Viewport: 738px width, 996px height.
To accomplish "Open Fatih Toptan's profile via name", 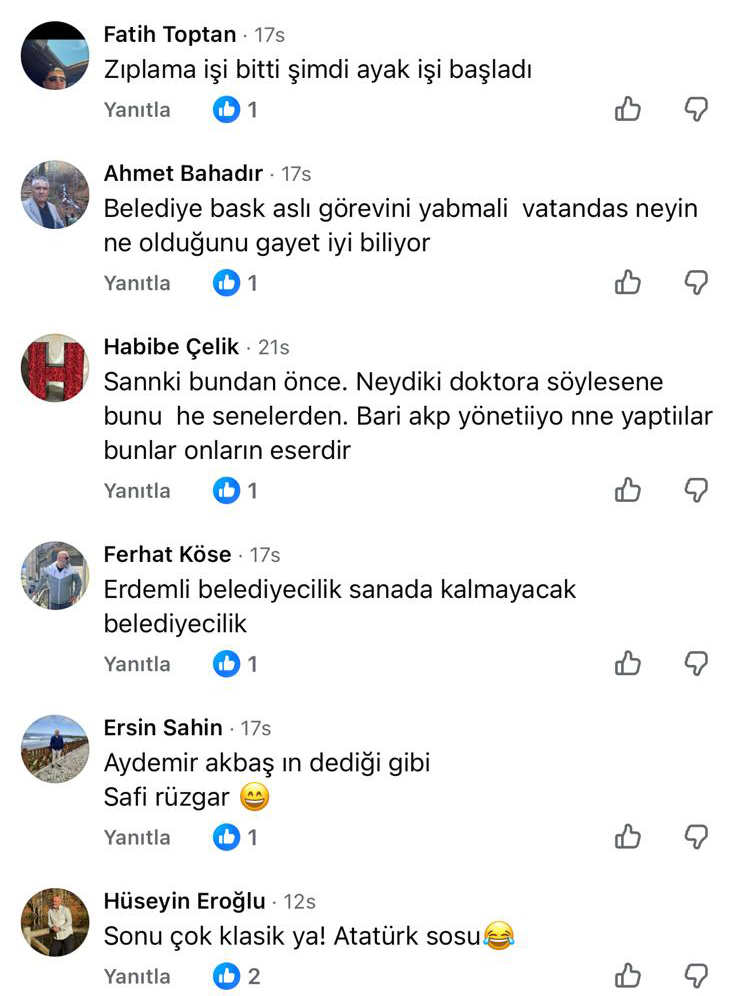I will (170, 34).
